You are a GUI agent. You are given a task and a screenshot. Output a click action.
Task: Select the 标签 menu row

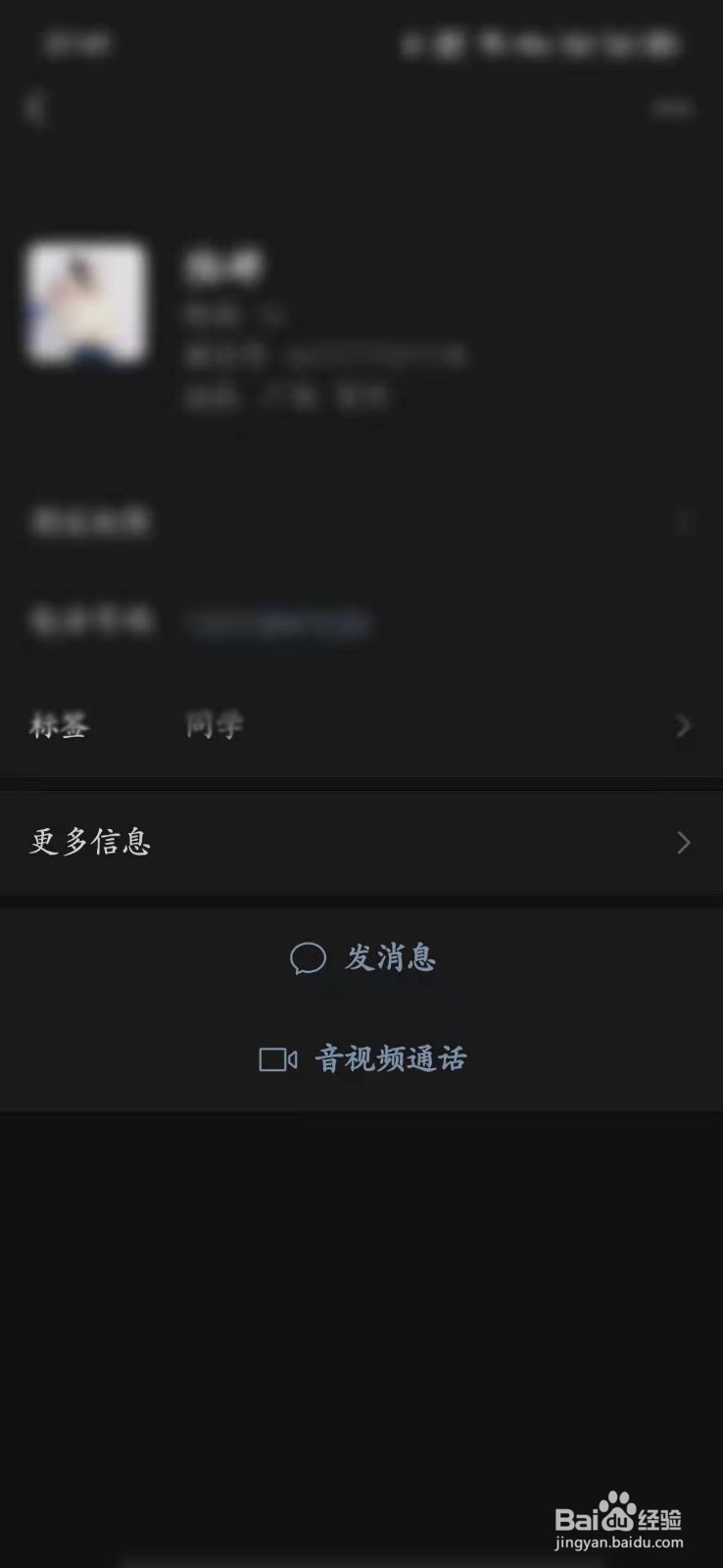(x=57, y=725)
